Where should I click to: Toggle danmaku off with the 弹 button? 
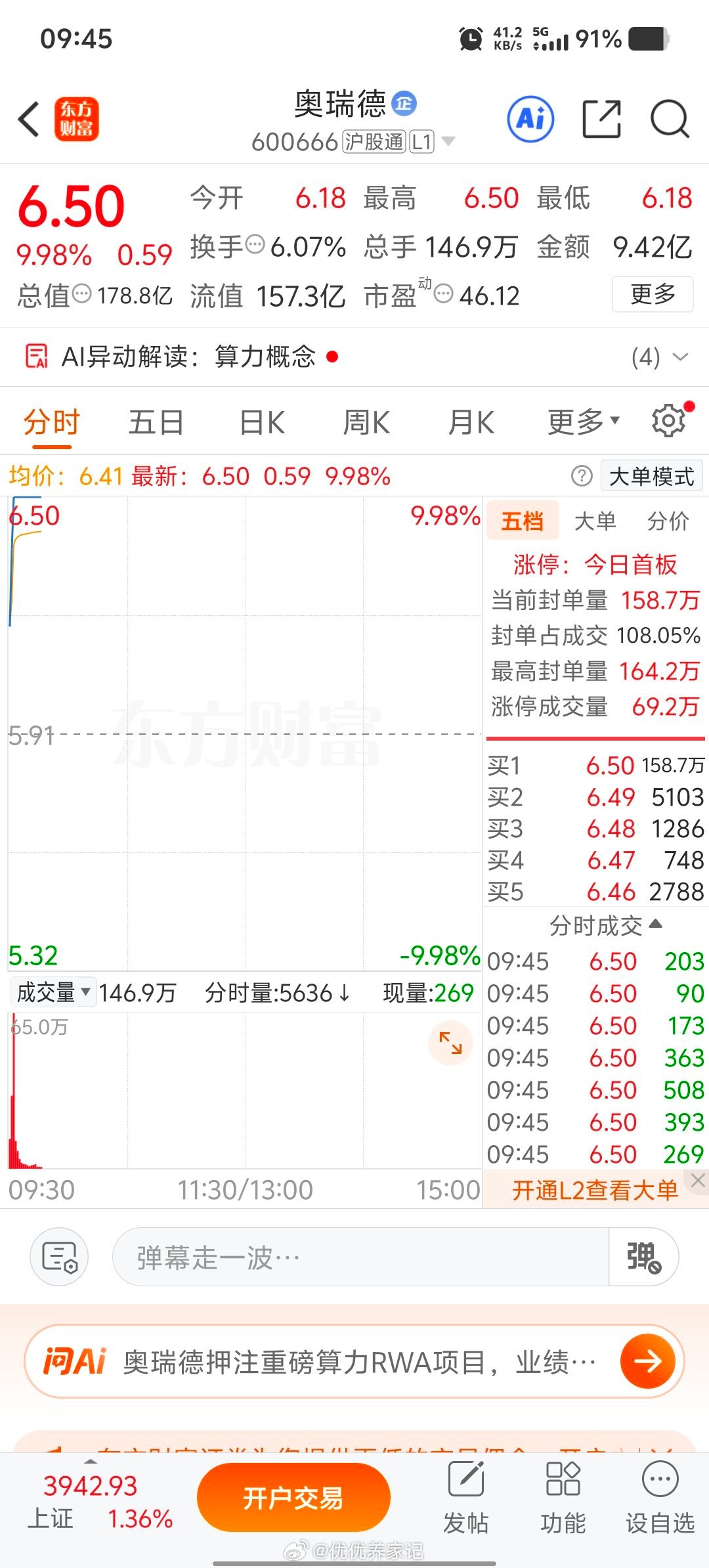[x=642, y=1257]
